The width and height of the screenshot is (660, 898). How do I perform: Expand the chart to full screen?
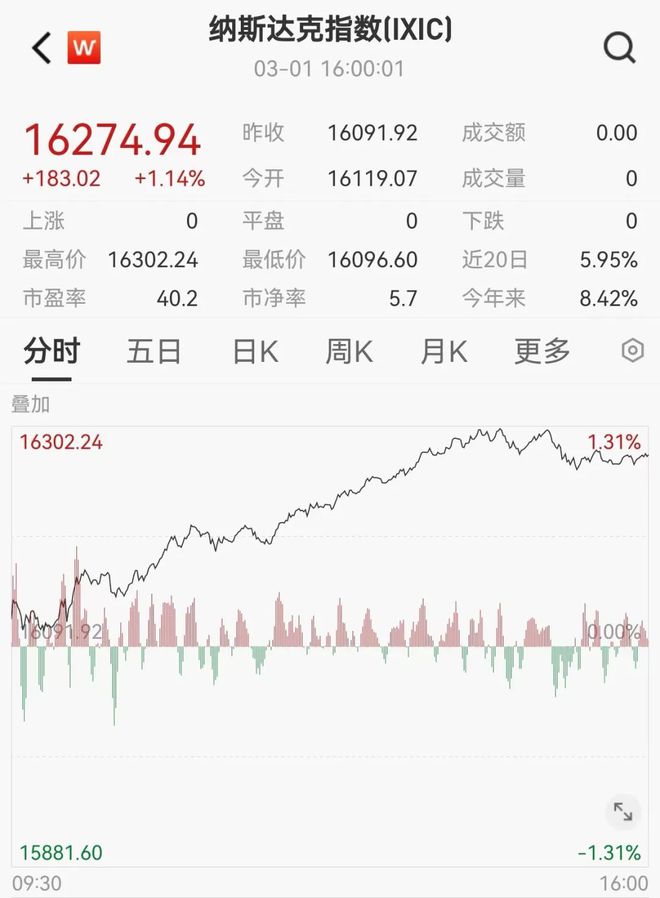(x=623, y=811)
